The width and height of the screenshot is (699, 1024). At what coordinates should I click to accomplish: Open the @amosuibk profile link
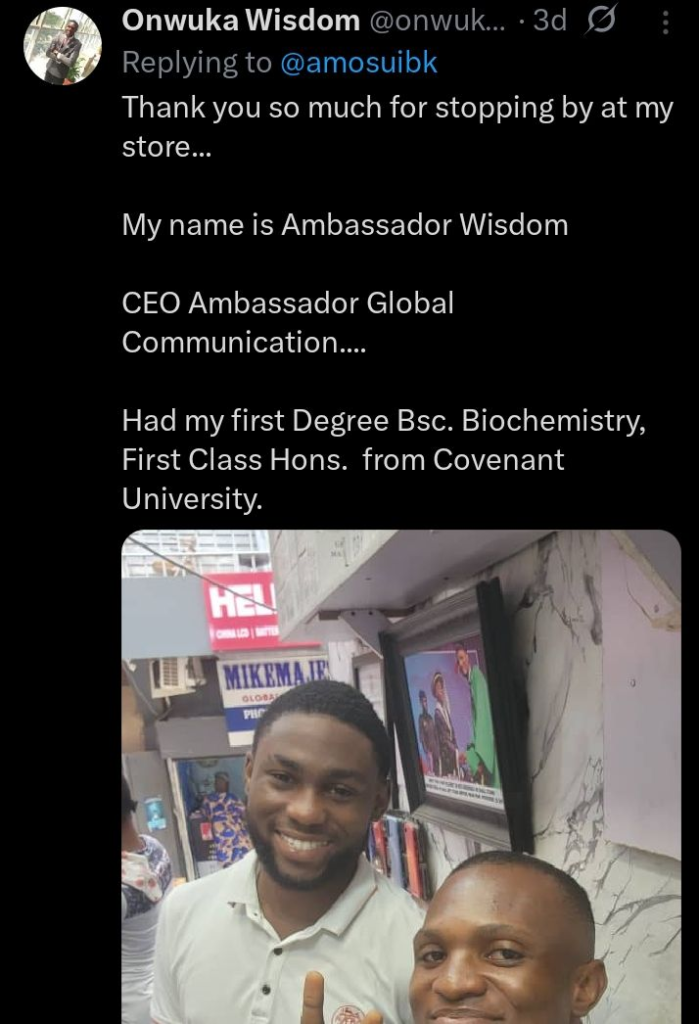[359, 63]
